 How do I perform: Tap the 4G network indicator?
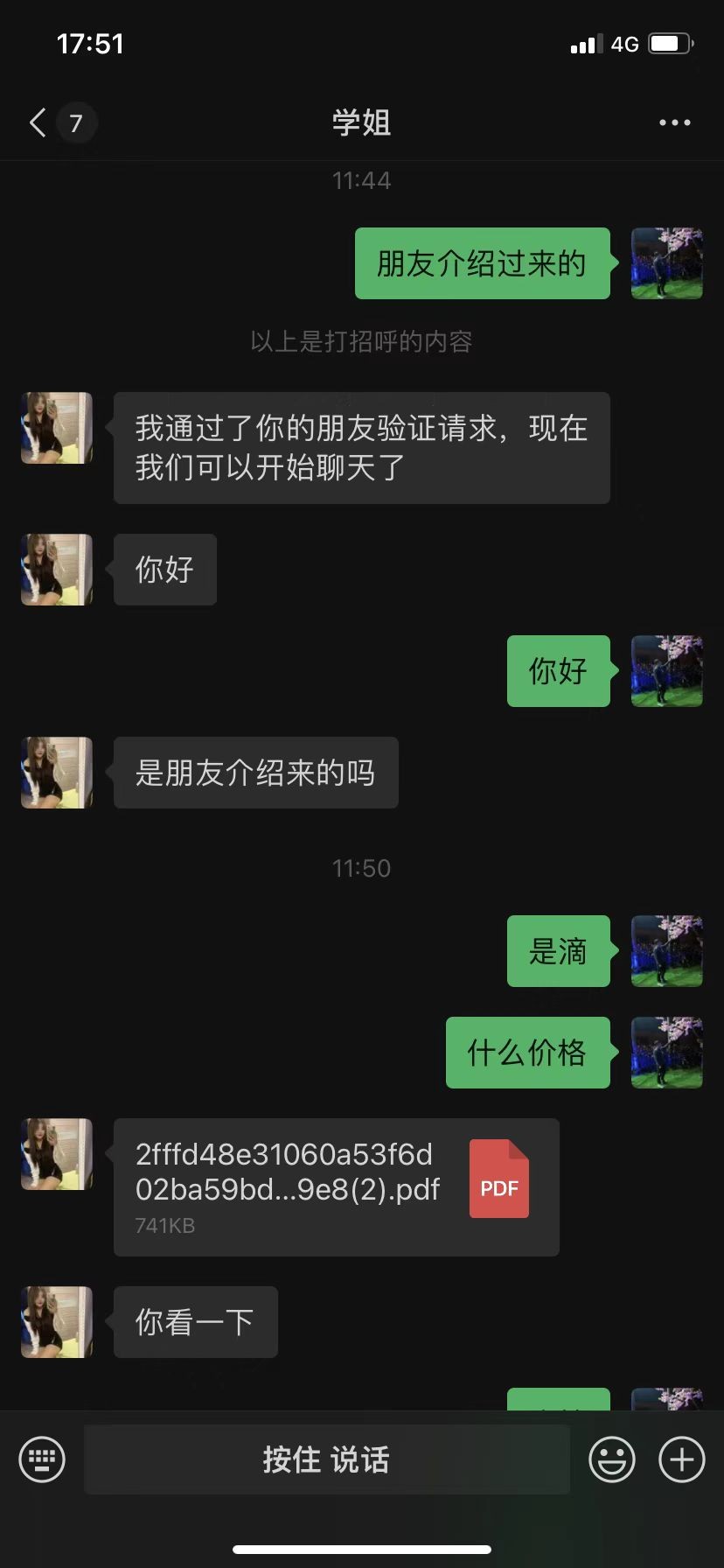click(x=623, y=43)
